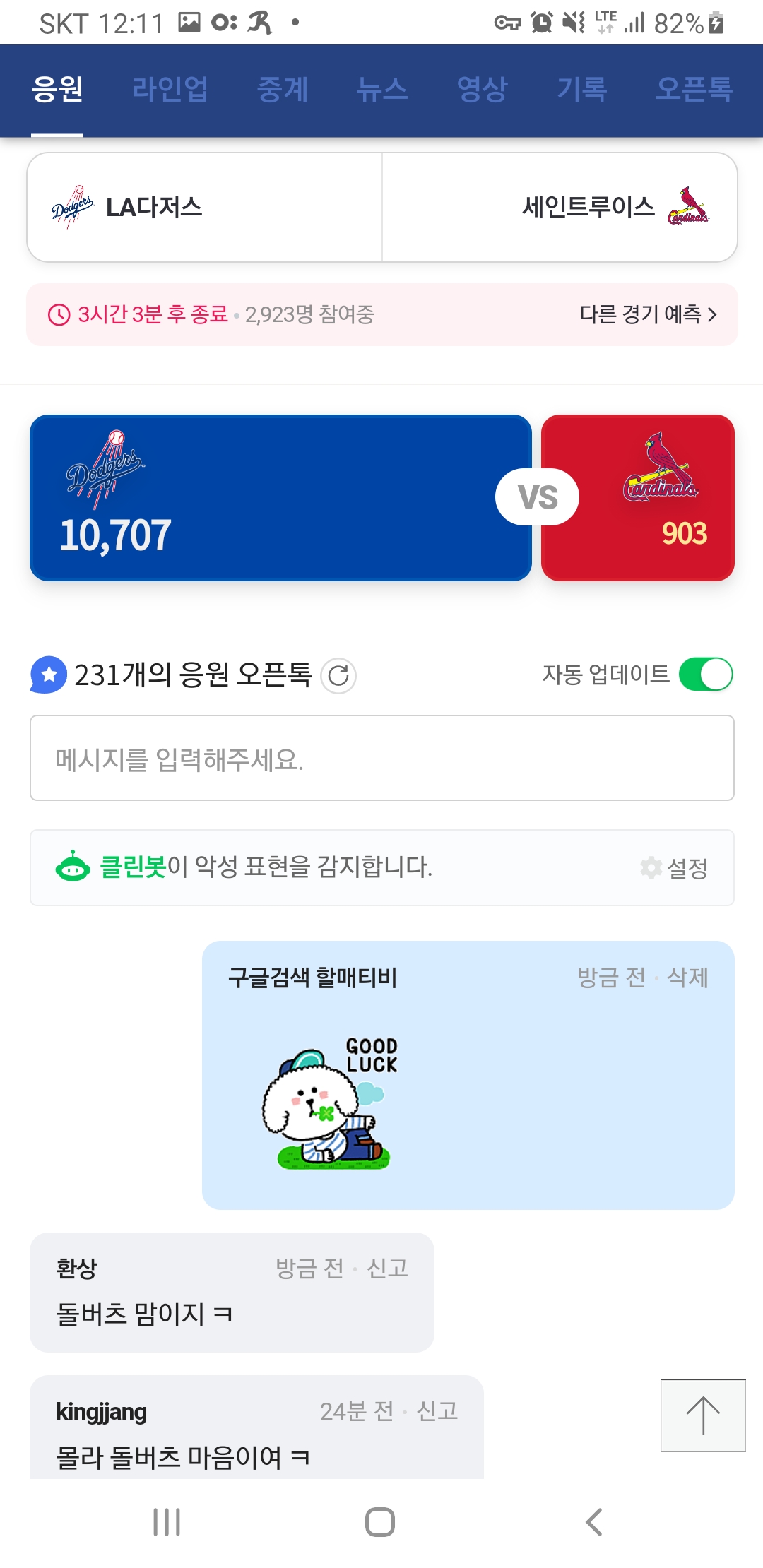Switch to the 오픈톡 tab
This screenshot has height=1568, width=763.
click(694, 90)
